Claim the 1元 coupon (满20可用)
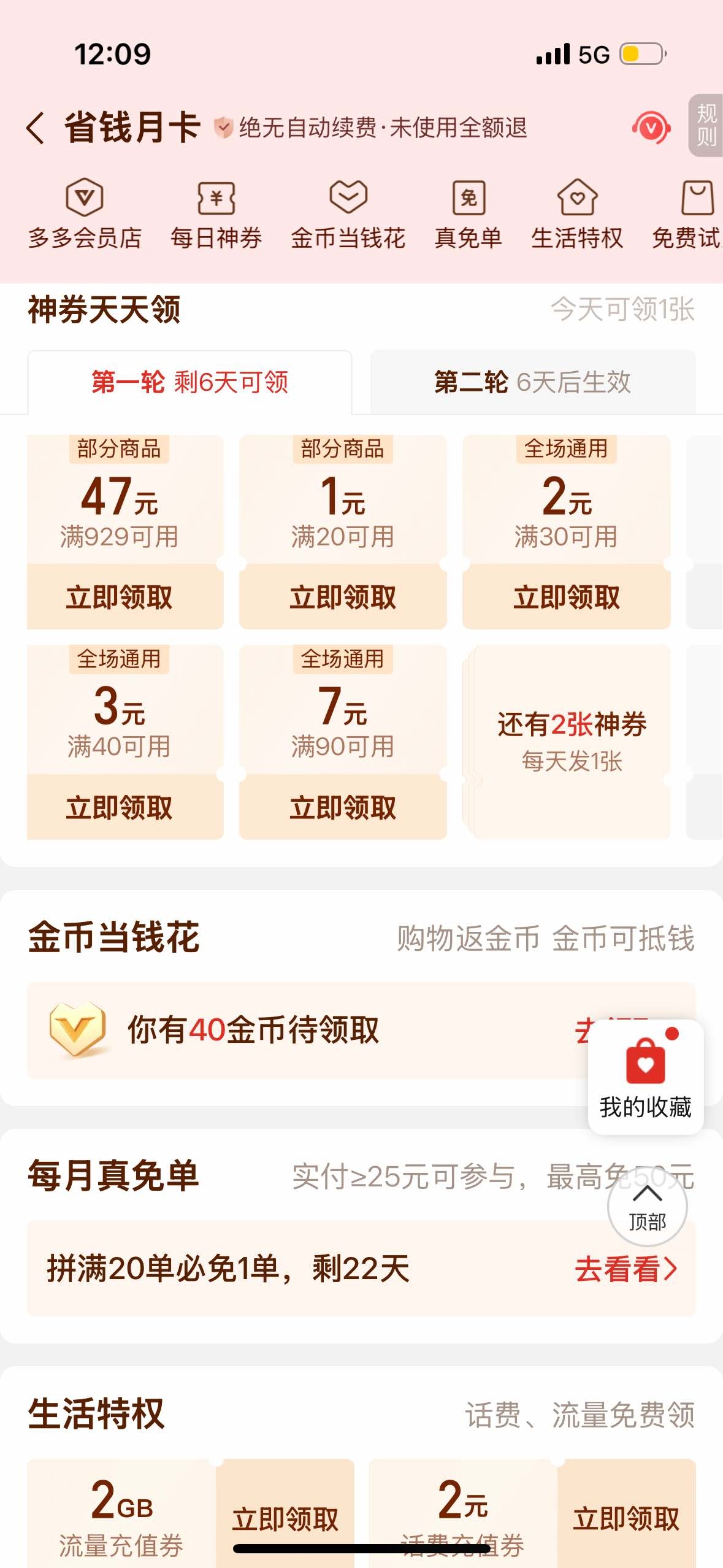Screen dimensions: 723x1568 tap(343, 597)
